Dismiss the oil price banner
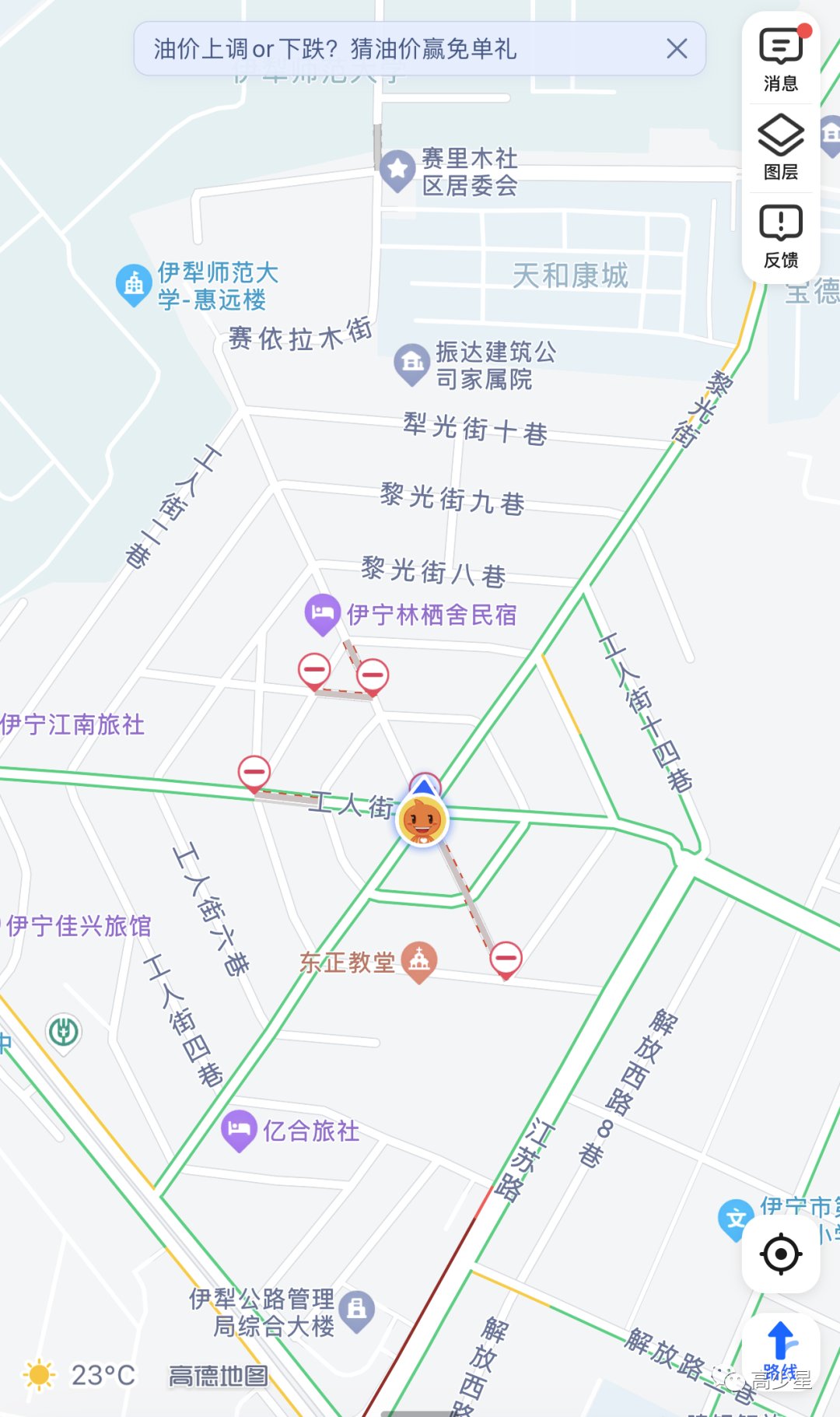 pos(677,48)
